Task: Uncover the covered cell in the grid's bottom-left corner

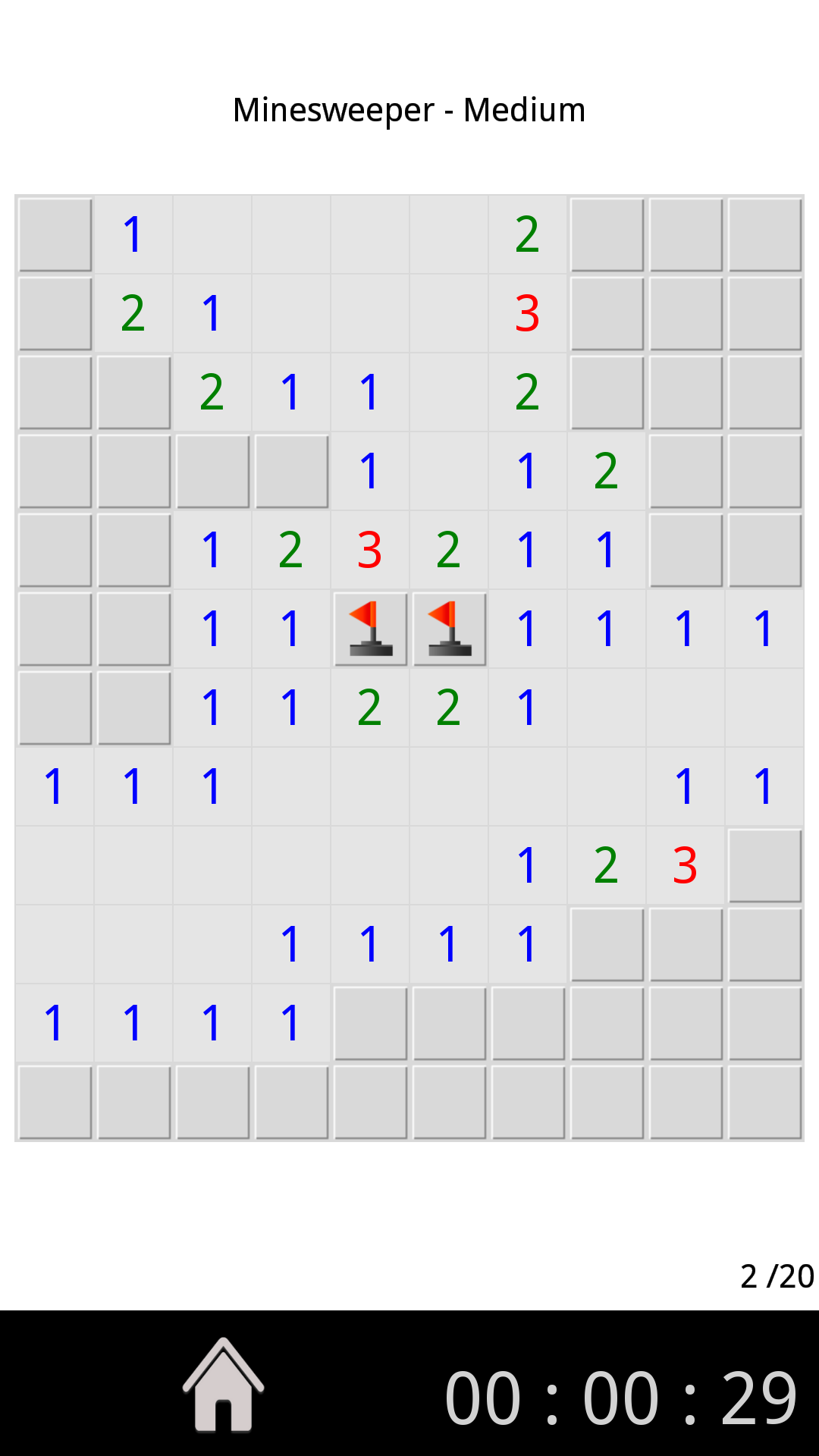Action: click(x=55, y=1103)
